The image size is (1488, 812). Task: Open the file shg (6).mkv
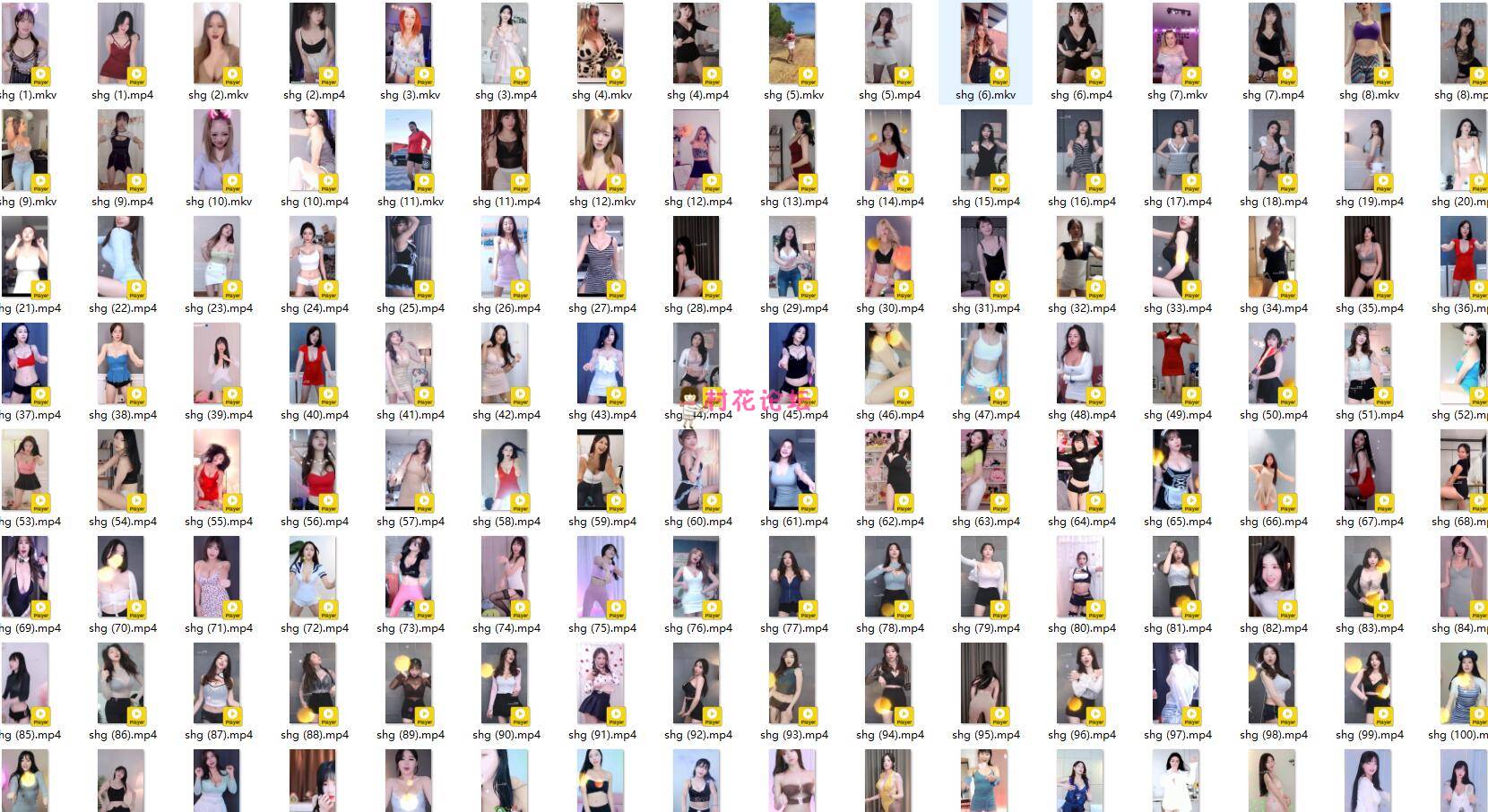[x=984, y=45]
